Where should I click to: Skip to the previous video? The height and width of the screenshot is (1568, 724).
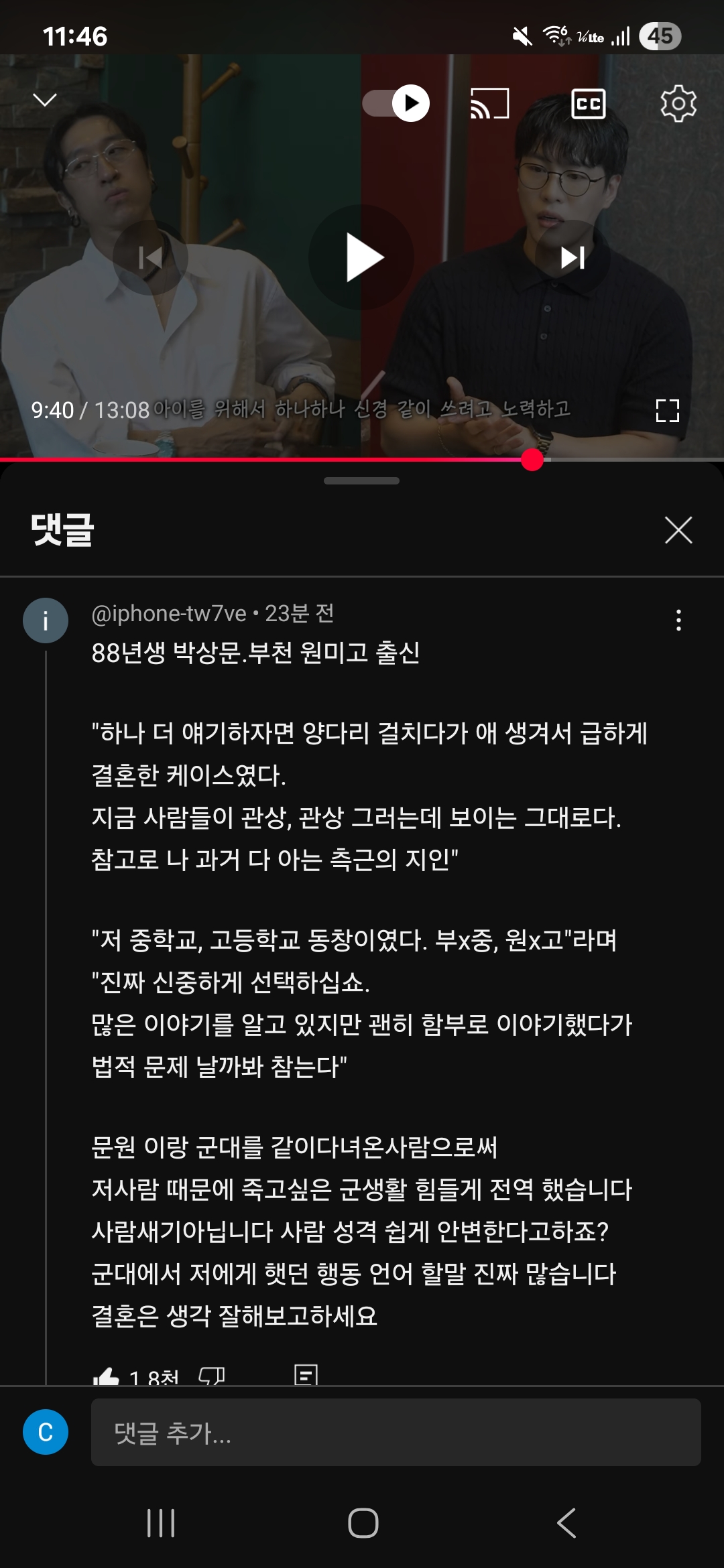tap(150, 257)
